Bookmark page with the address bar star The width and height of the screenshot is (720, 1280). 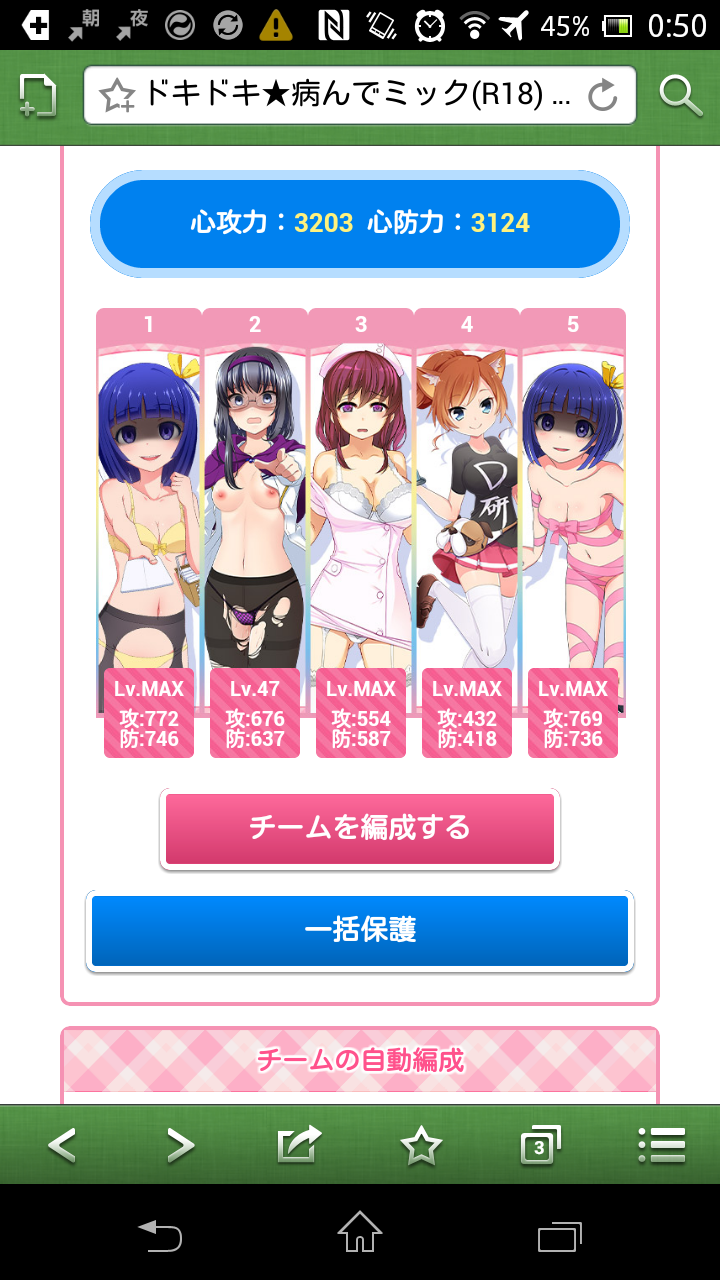point(118,96)
